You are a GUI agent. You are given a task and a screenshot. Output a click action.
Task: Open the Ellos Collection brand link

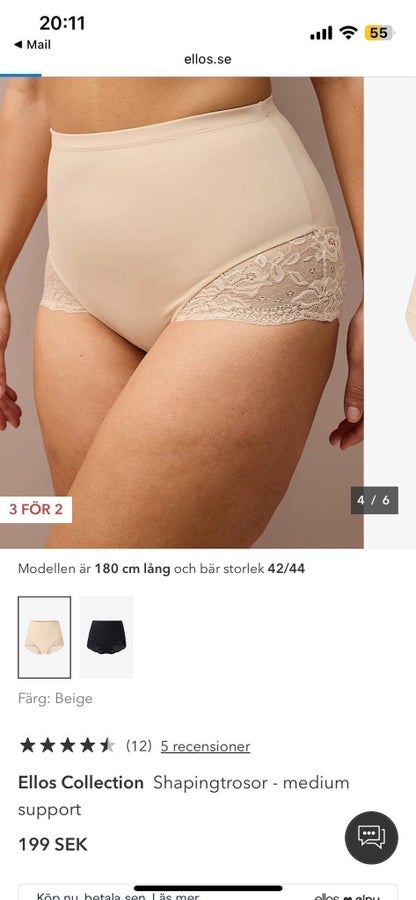[81, 782]
